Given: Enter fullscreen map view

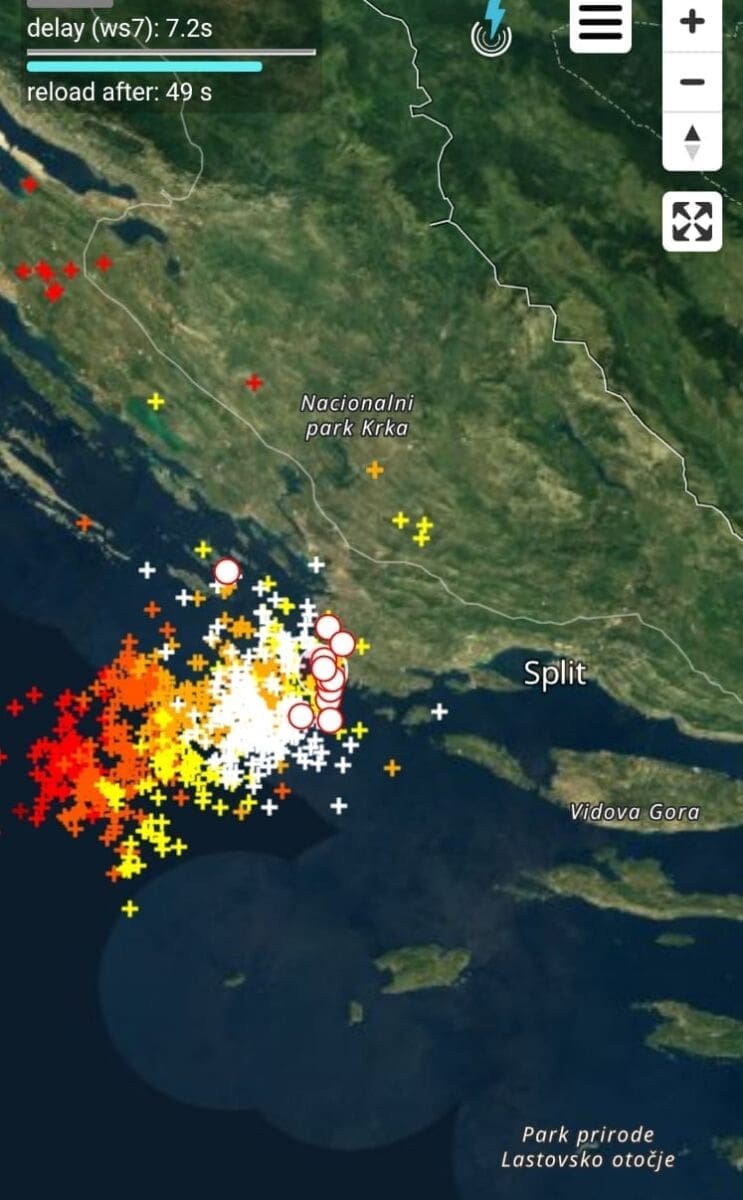Looking at the screenshot, I should point(692,221).
